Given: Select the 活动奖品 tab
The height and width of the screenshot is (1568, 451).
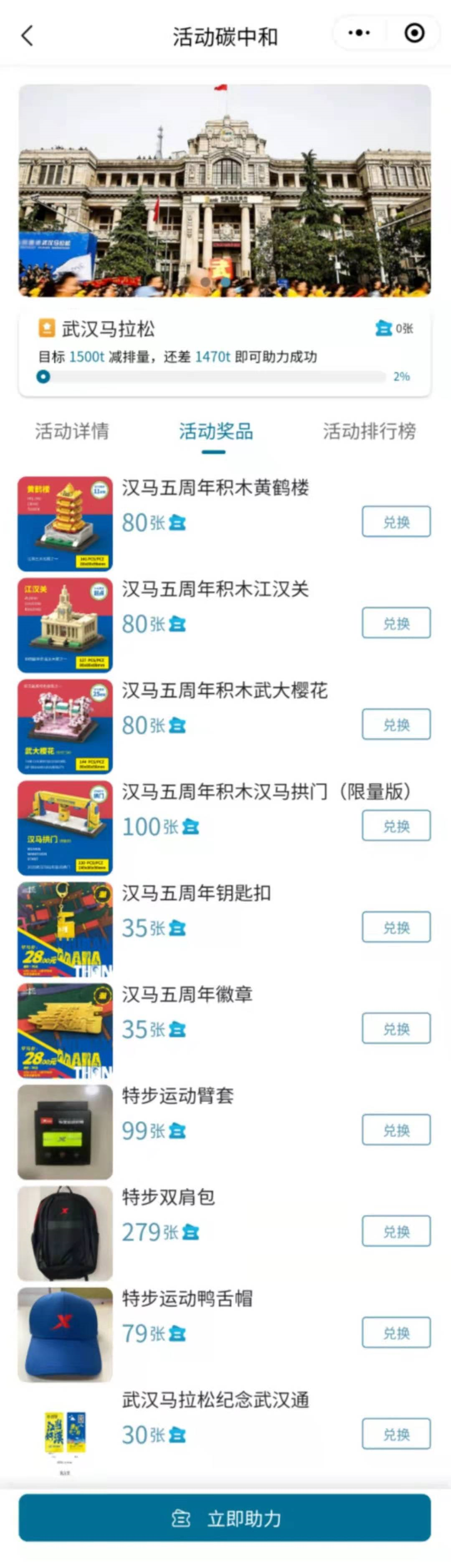Looking at the screenshot, I should coord(216,431).
